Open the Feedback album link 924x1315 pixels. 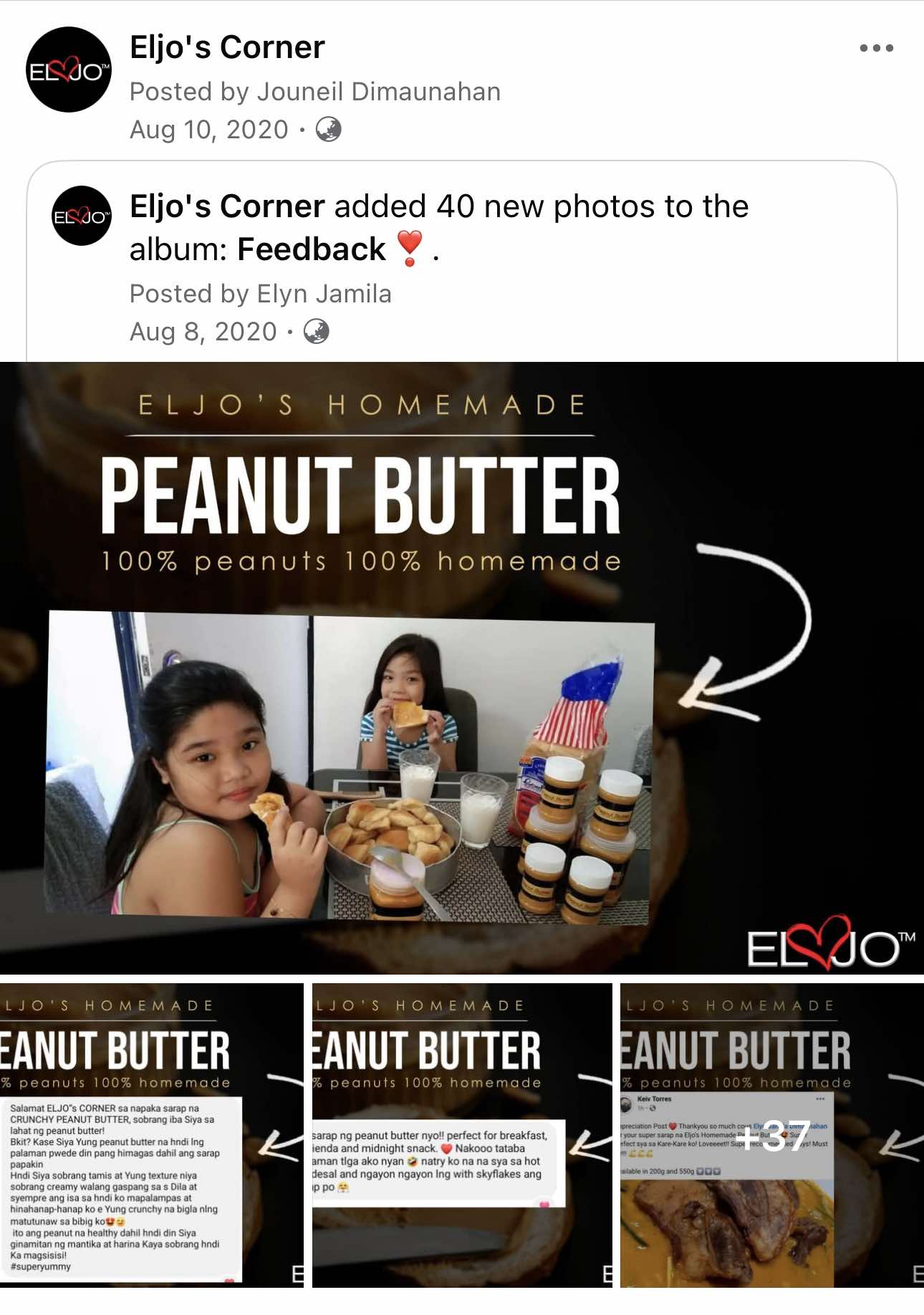click(312, 249)
